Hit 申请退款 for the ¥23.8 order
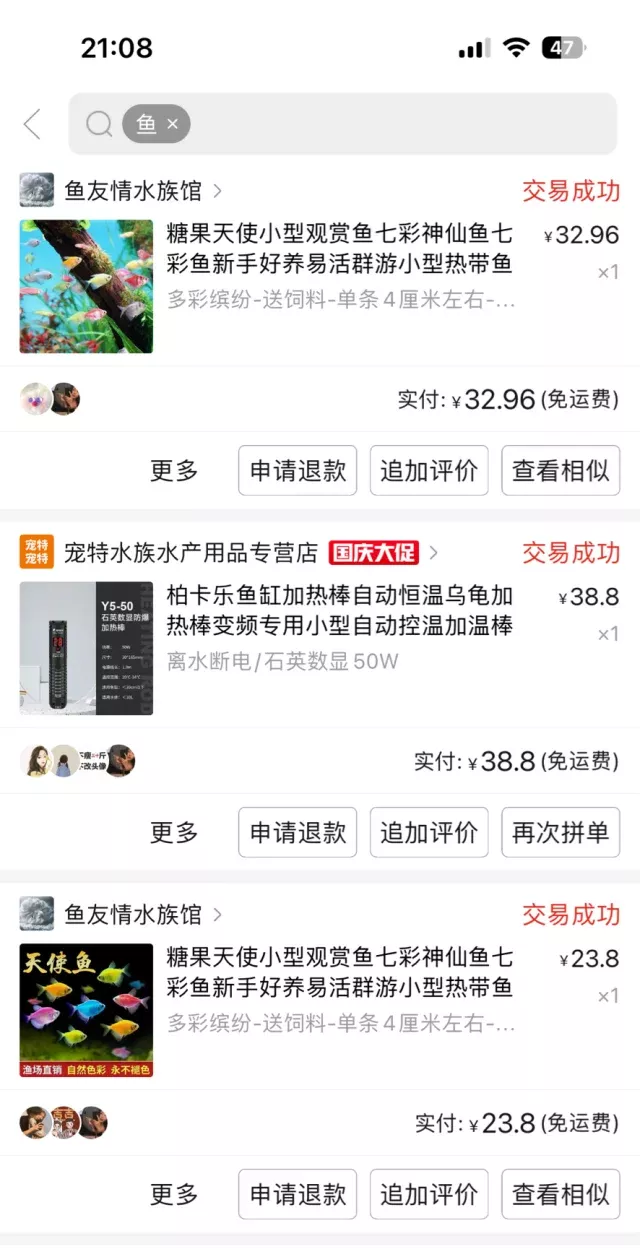This screenshot has width=640, height=1248. click(297, 1194)
